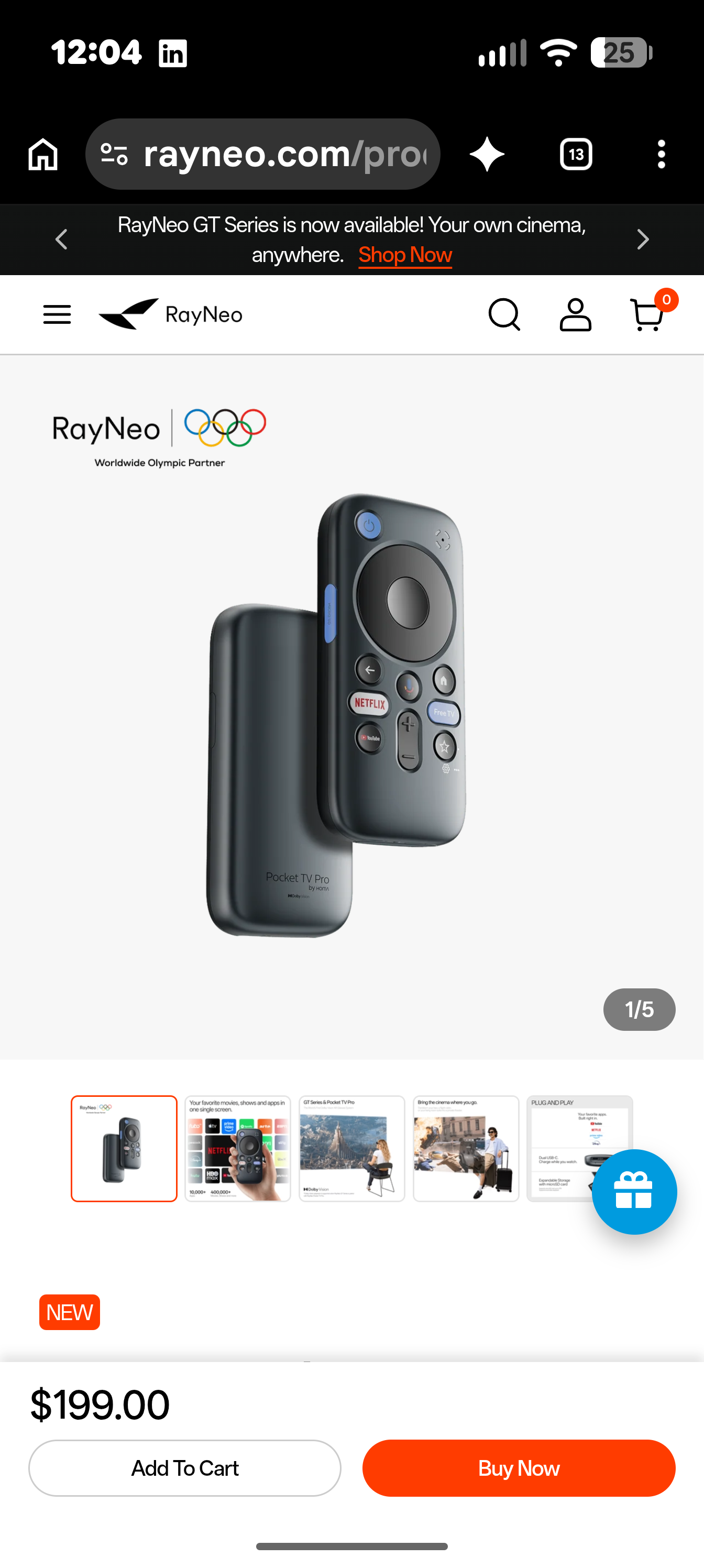This screenshot has width=704, height=1568.
Task: Select the apps and Netflix remote thumbnail
Action: pos(238,1149)
